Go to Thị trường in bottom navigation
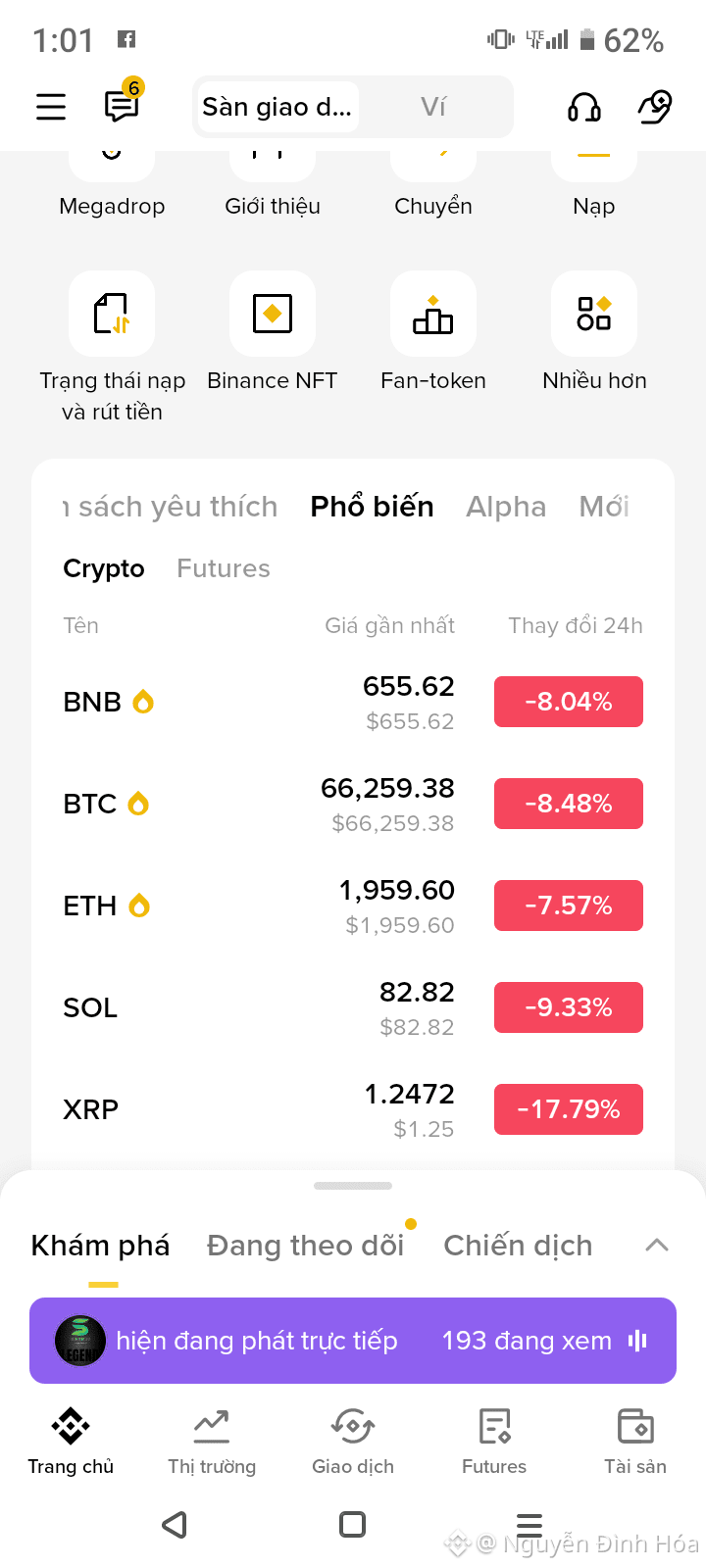 (212, 1442)
